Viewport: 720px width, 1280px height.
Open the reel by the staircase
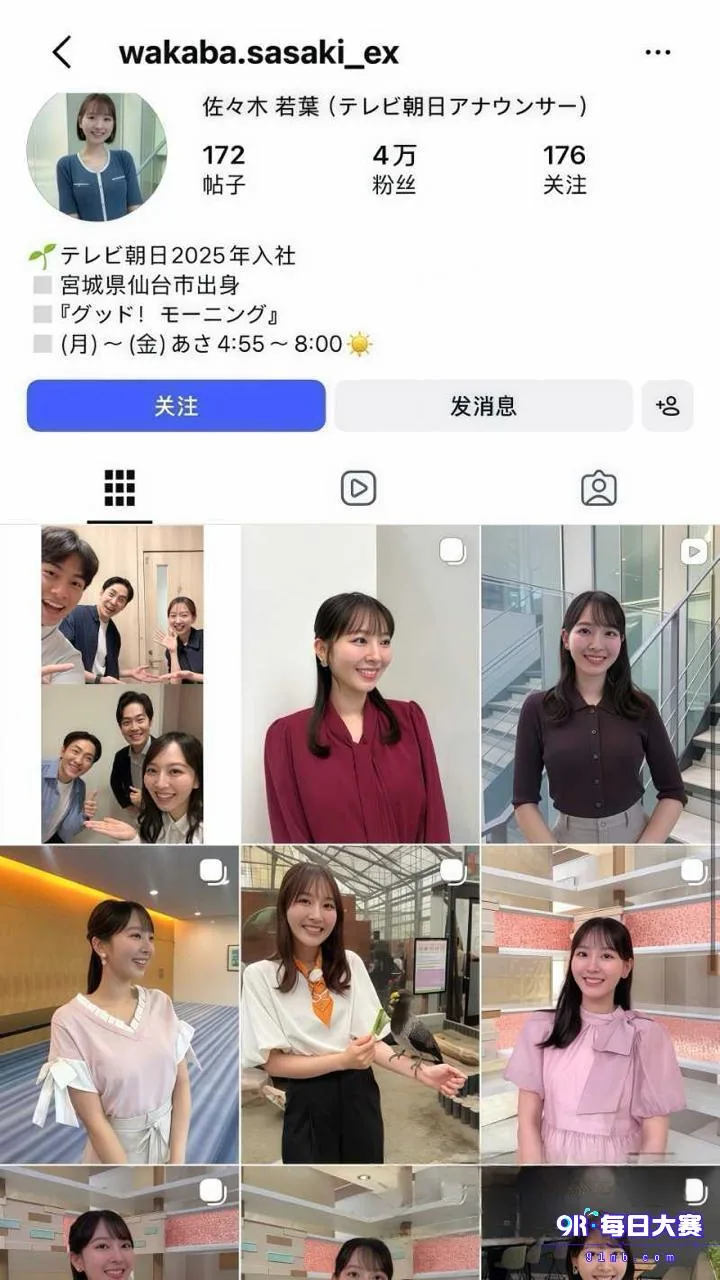[600, 684]
